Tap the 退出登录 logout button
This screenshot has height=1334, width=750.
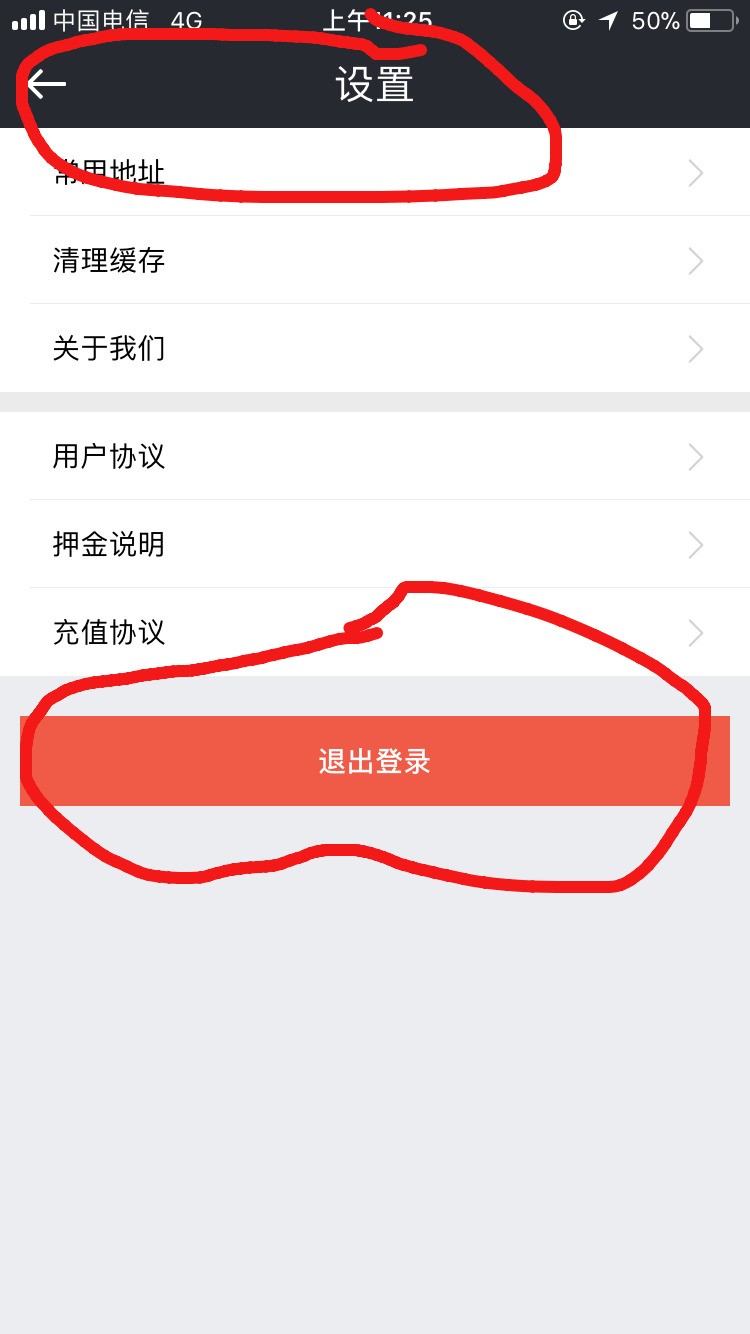pos(375,761)
